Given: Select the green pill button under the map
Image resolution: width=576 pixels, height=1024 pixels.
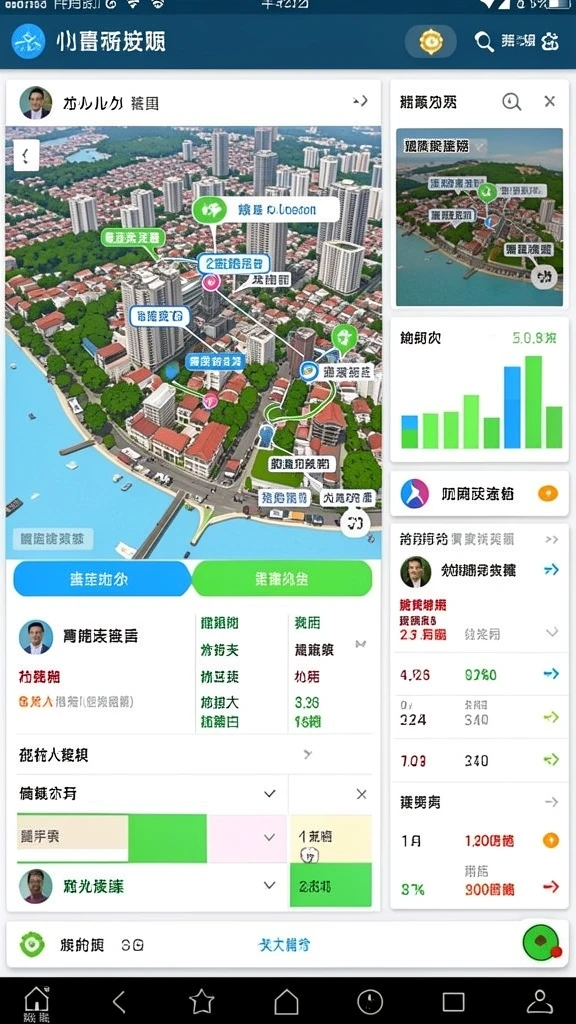Looking at the screenshot, I should (282, 579).
